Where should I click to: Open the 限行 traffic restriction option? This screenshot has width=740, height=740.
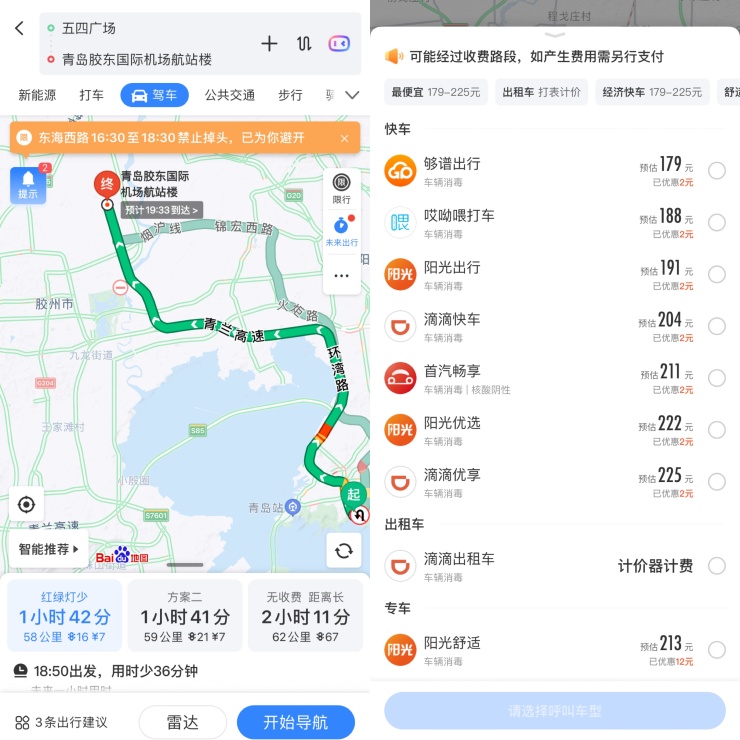tap(341, 188)
